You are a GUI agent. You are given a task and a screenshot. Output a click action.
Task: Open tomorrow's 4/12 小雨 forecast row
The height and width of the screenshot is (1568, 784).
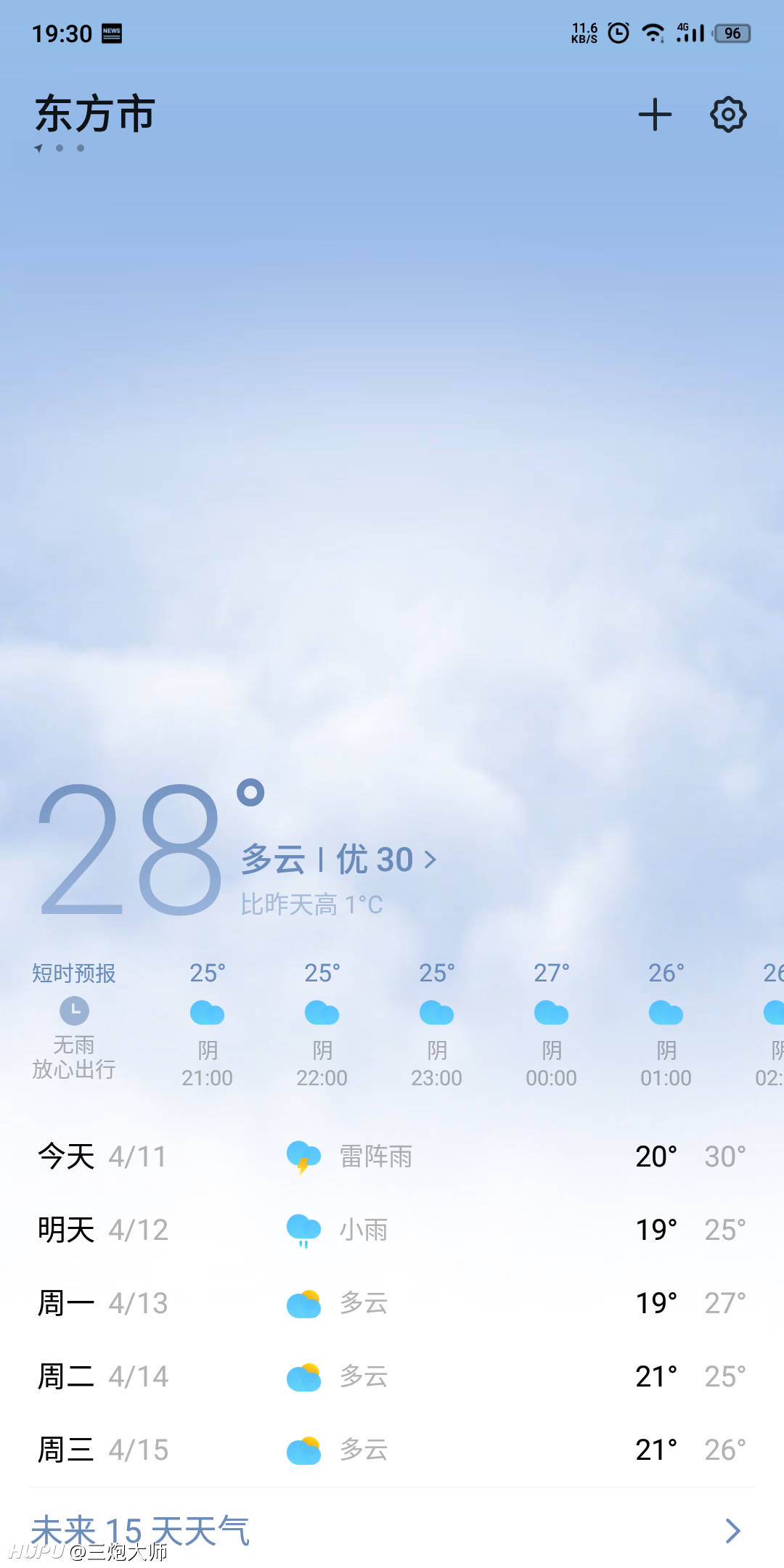click(392, 1230)
